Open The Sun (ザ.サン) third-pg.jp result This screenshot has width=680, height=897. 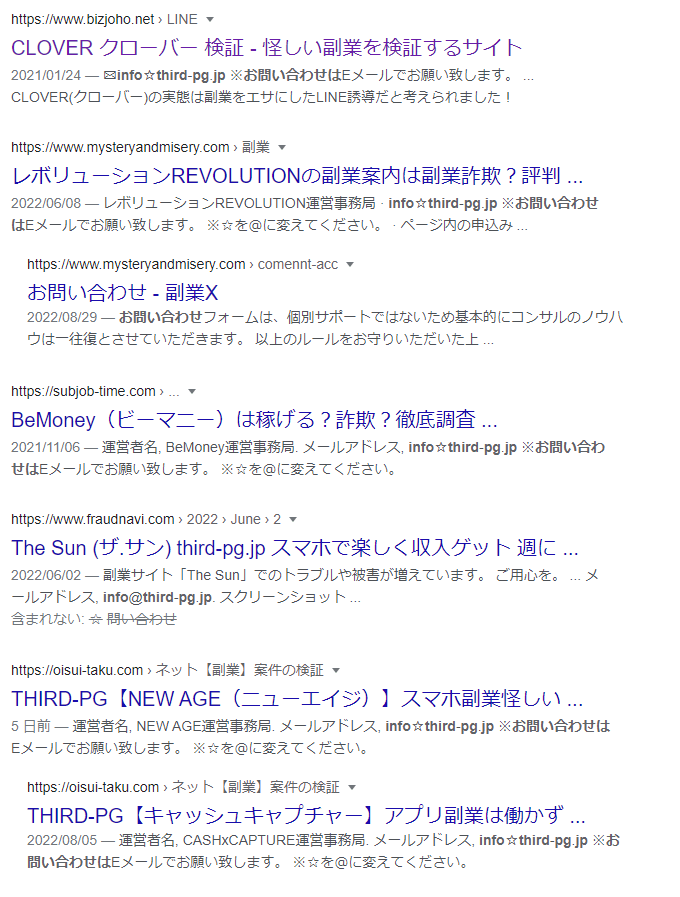tap(295, 548)
